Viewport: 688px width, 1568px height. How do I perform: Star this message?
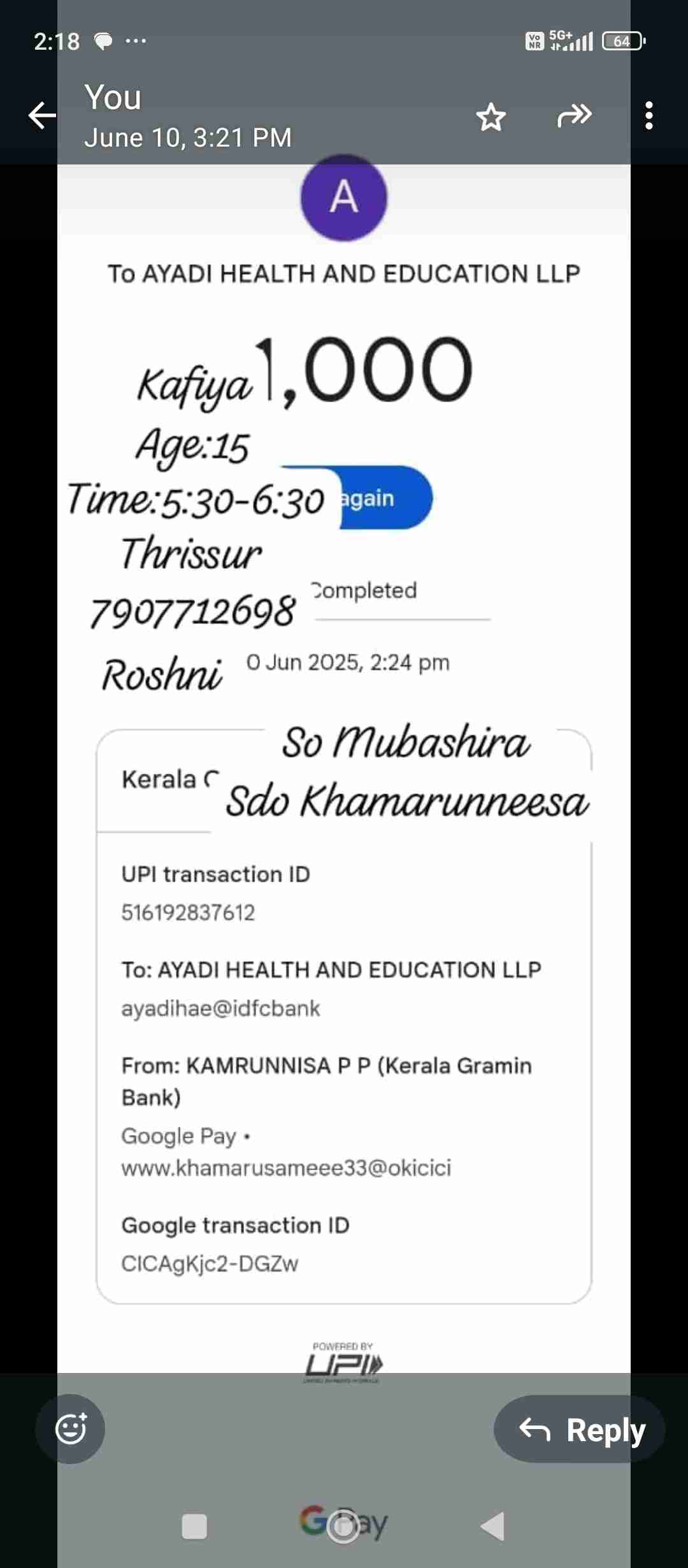(491, 117)
